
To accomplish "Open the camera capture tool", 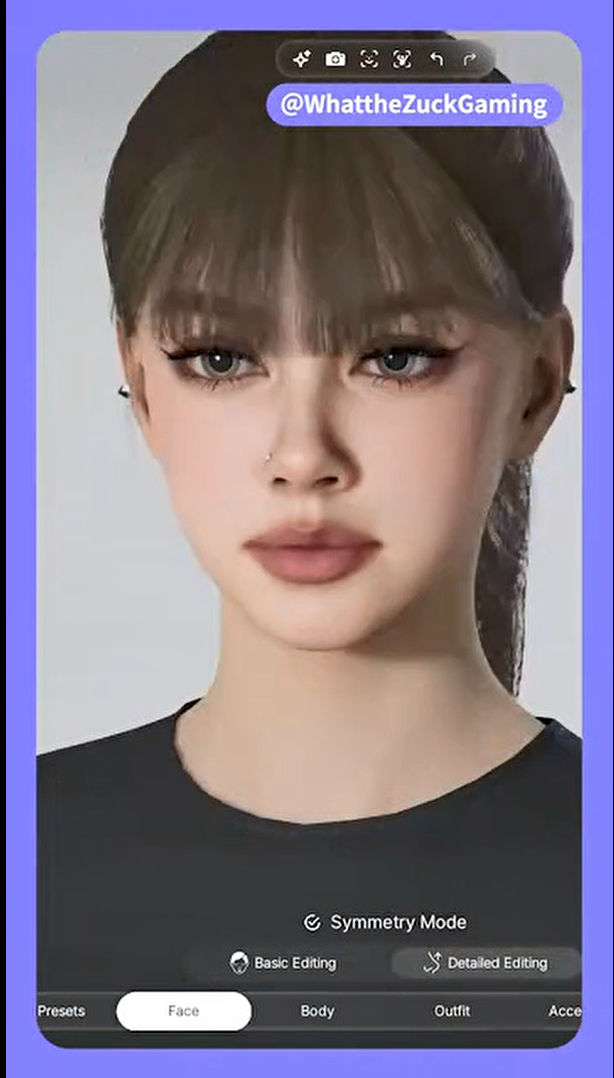I will pyautogui.click(x=335, y=59).
